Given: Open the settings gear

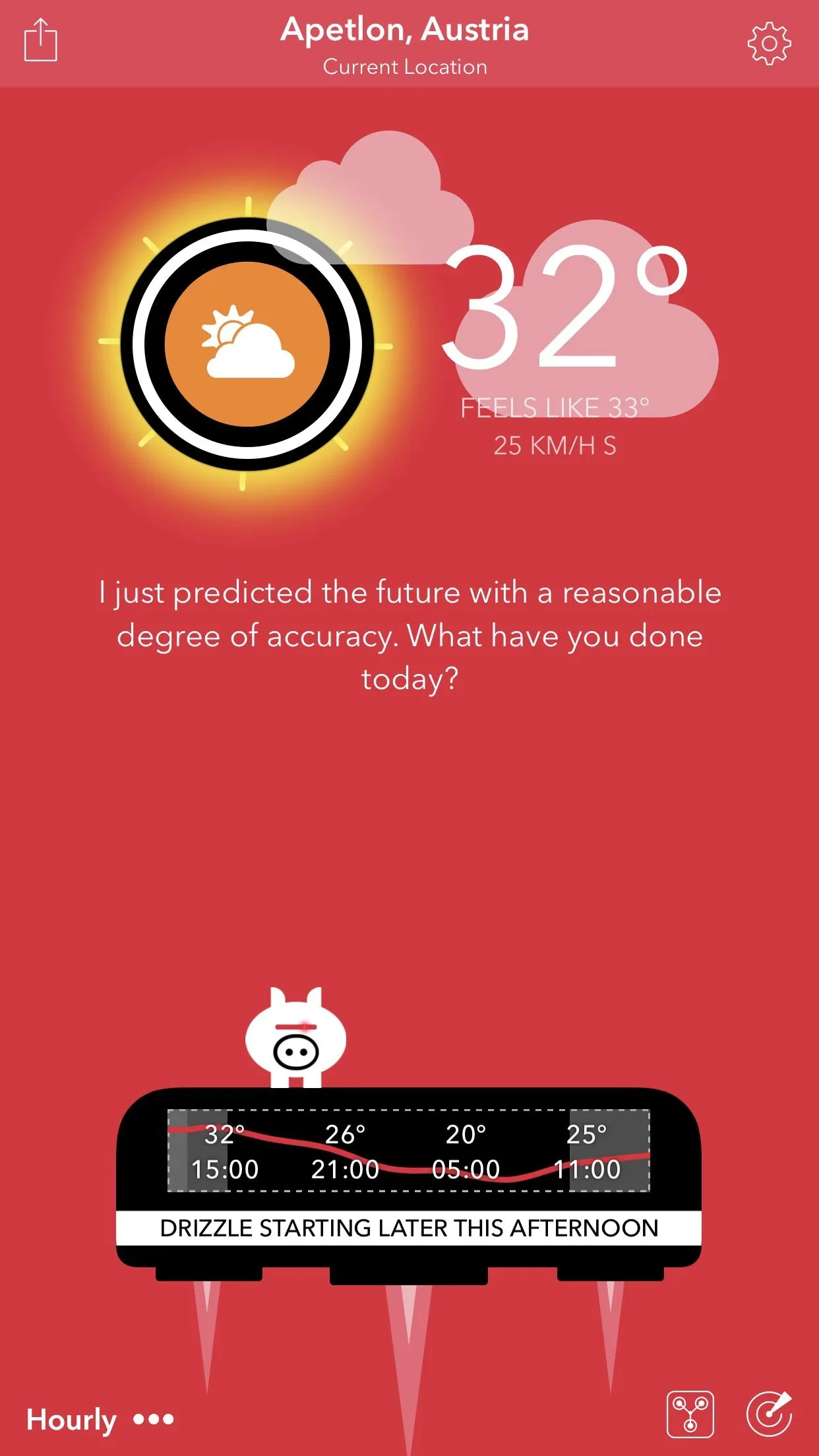Looking at the screenshot, I should click(x=769, y=44).
